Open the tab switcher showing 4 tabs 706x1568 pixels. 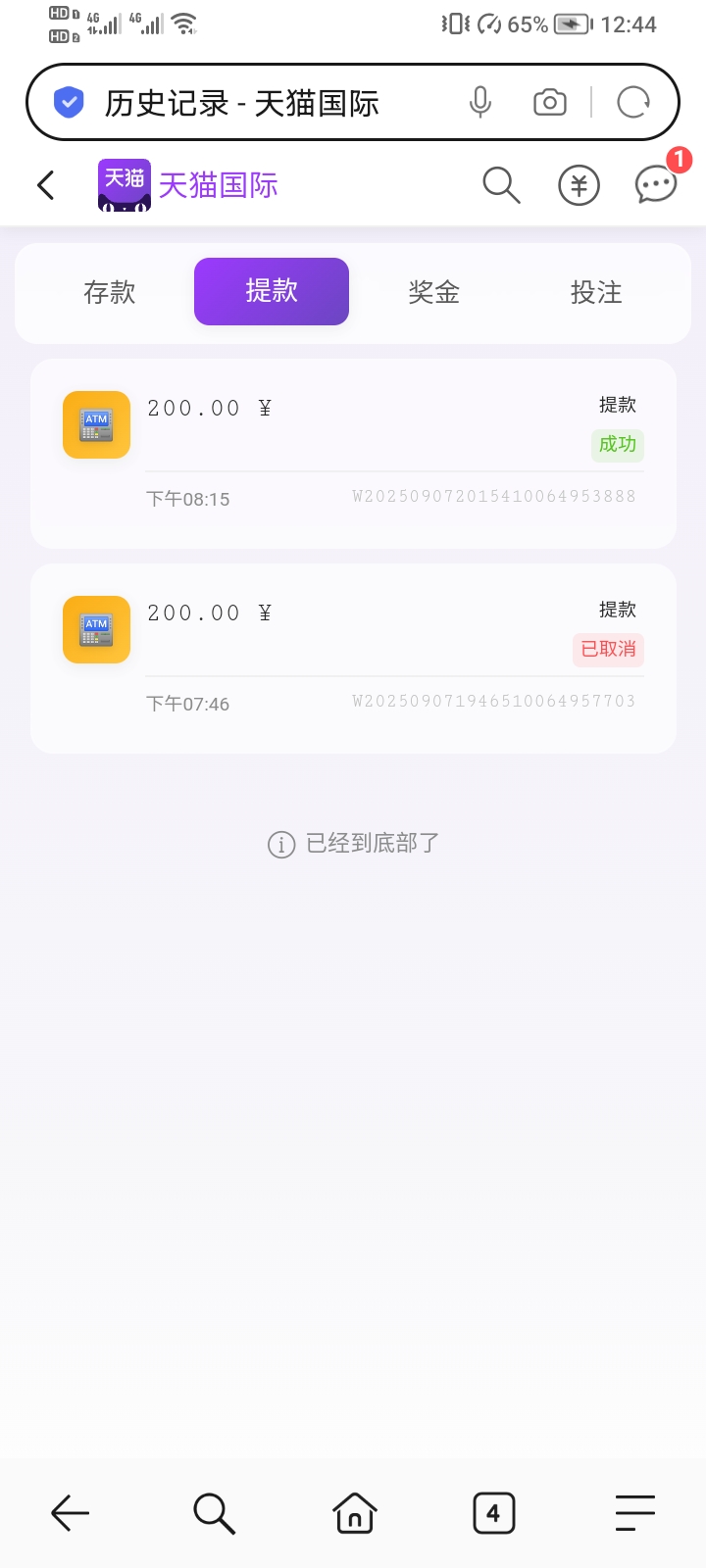[x=493, y=1513]
